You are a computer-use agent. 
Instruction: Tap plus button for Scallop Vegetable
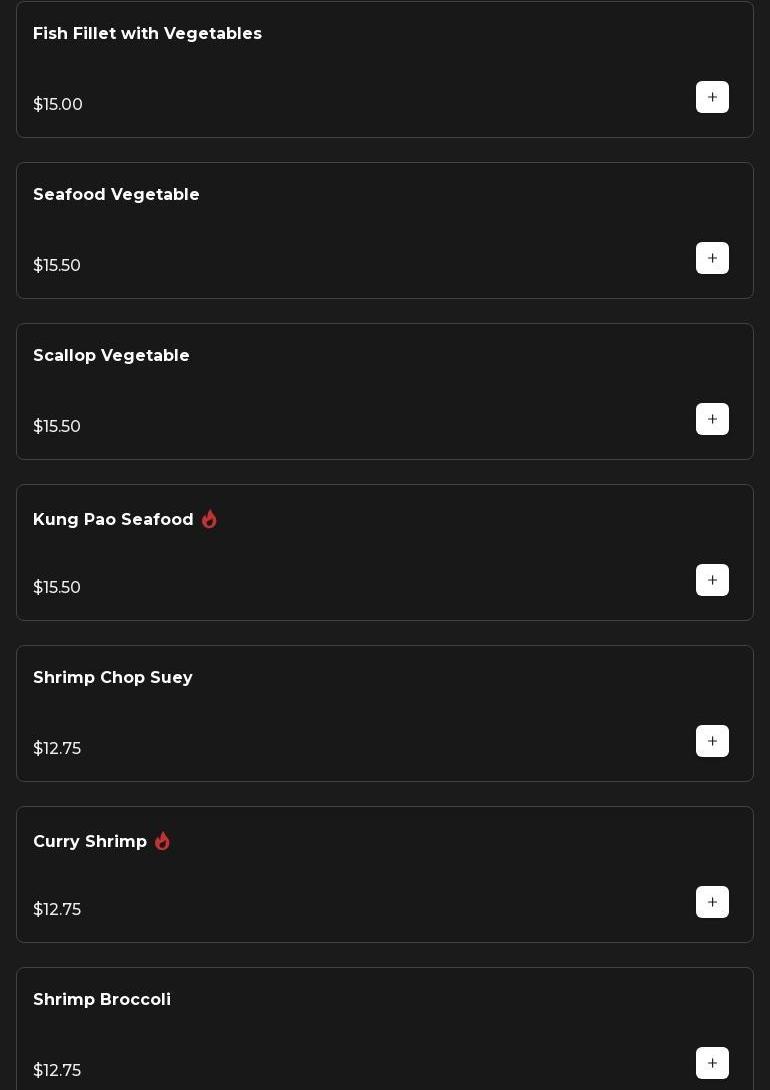712,419
